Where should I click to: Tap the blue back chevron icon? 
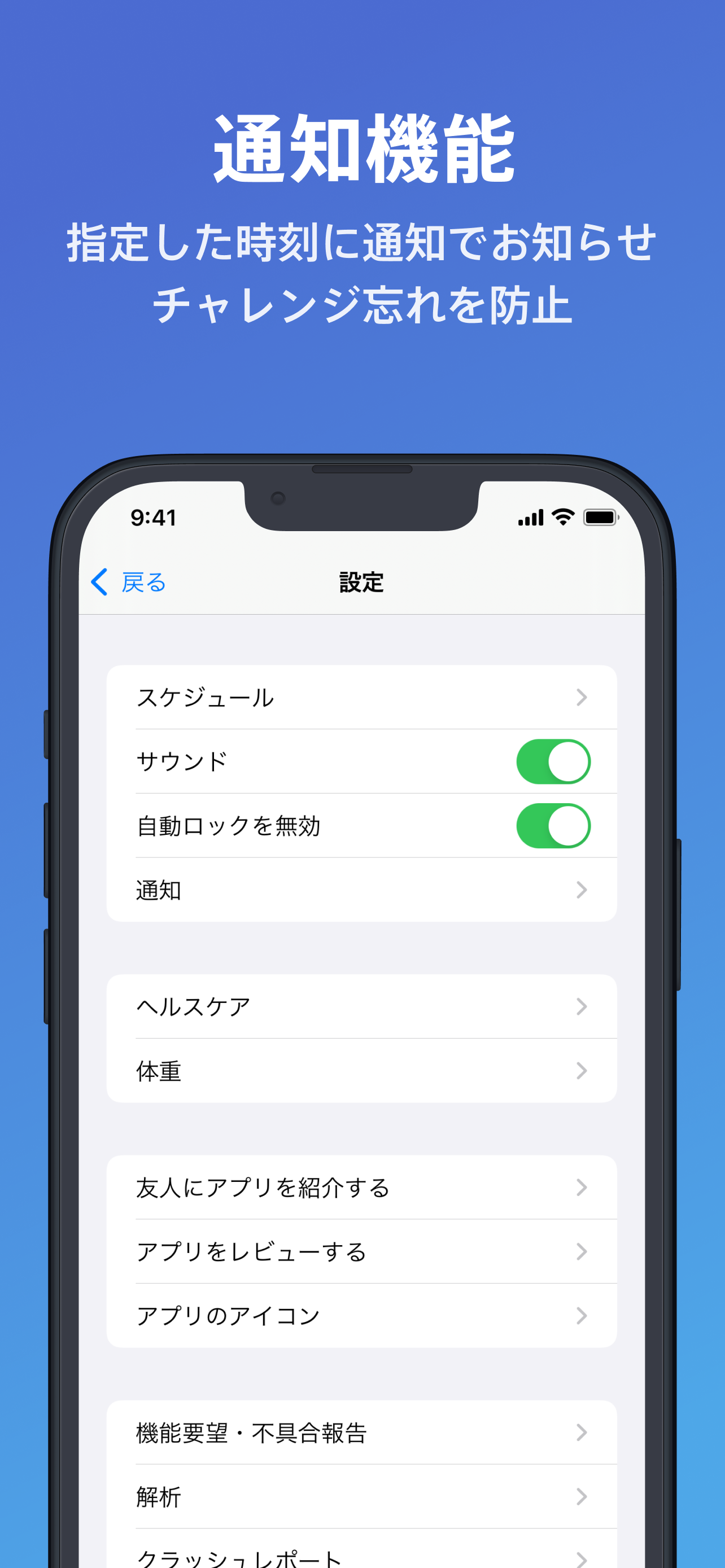[99, 582]
